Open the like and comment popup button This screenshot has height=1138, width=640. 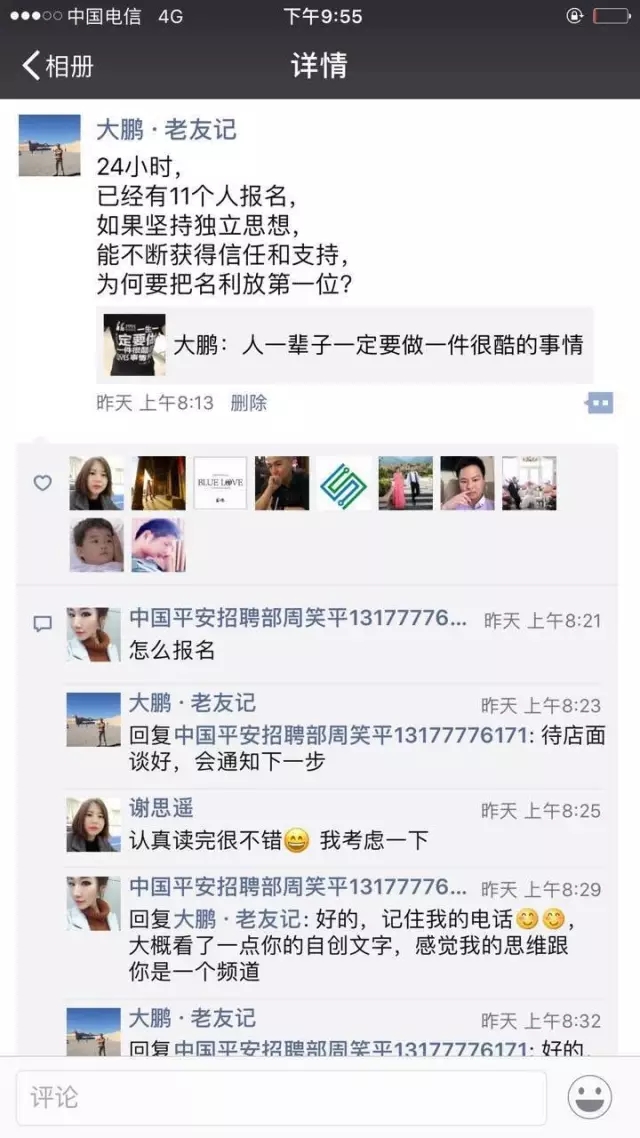point(599,403)
